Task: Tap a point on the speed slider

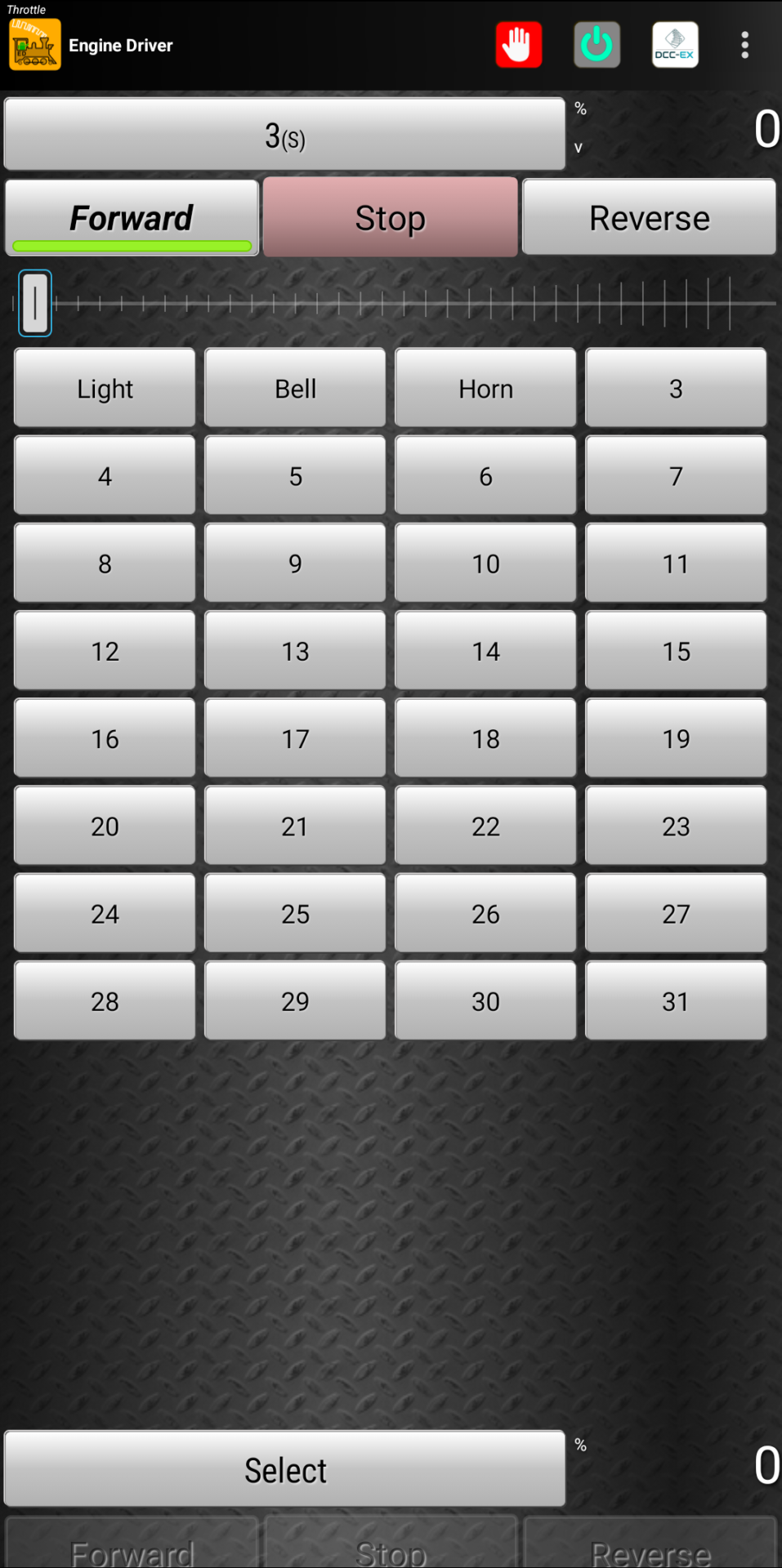Action: click(x=392, y=304)
